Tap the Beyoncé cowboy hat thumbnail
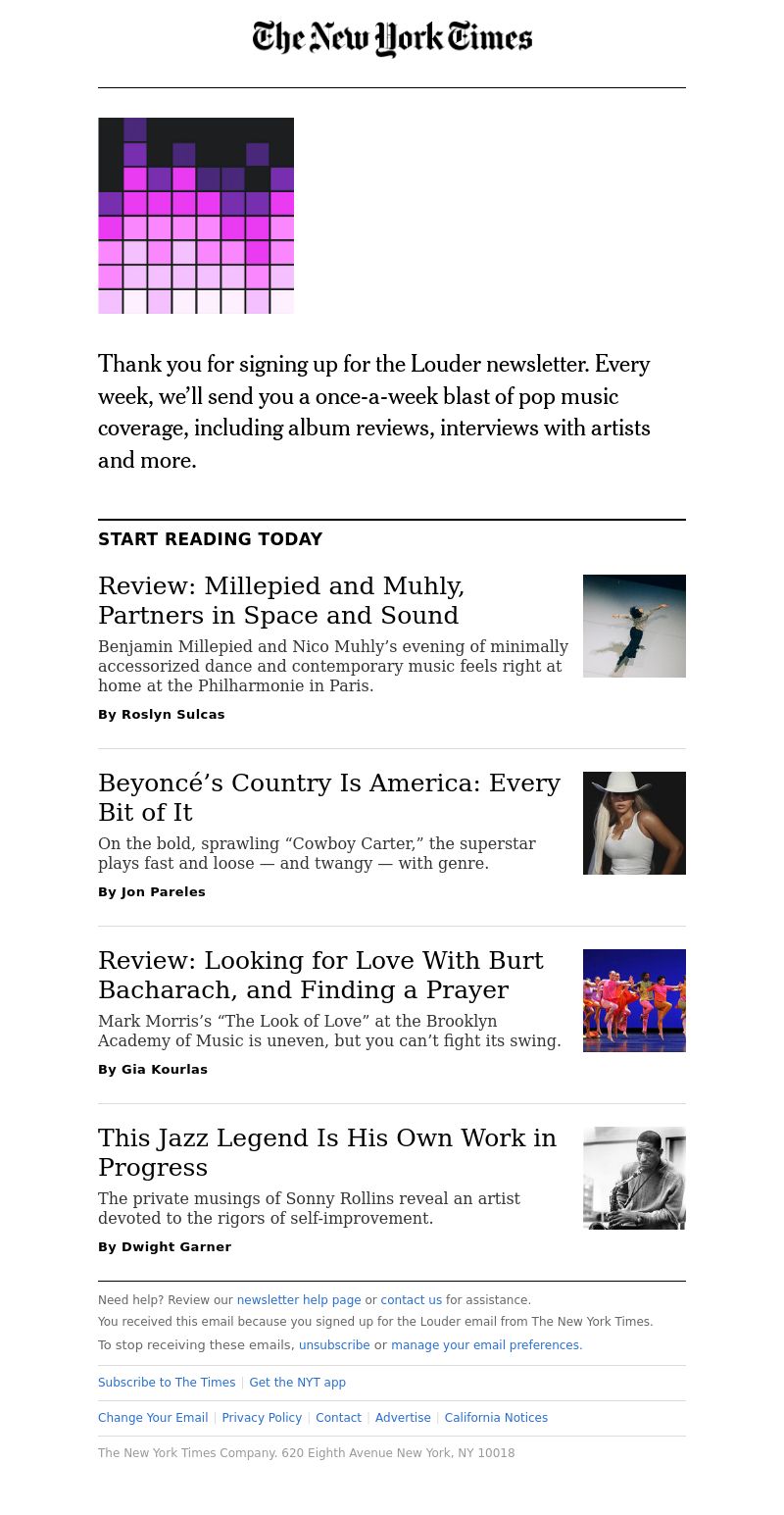The width and height of the screenshot is (784, 1515). [634, 823]
